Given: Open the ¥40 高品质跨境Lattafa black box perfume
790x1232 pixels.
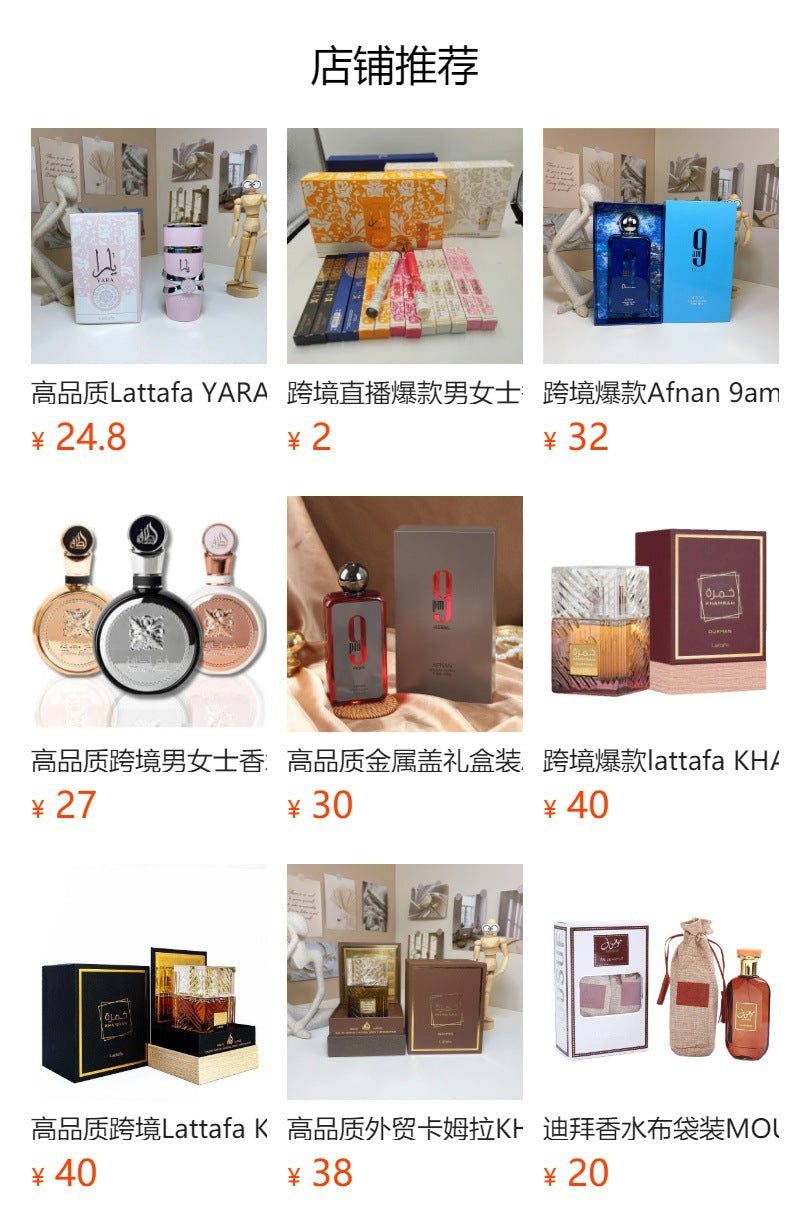Looking at the screenshot, I should (149, 982).
